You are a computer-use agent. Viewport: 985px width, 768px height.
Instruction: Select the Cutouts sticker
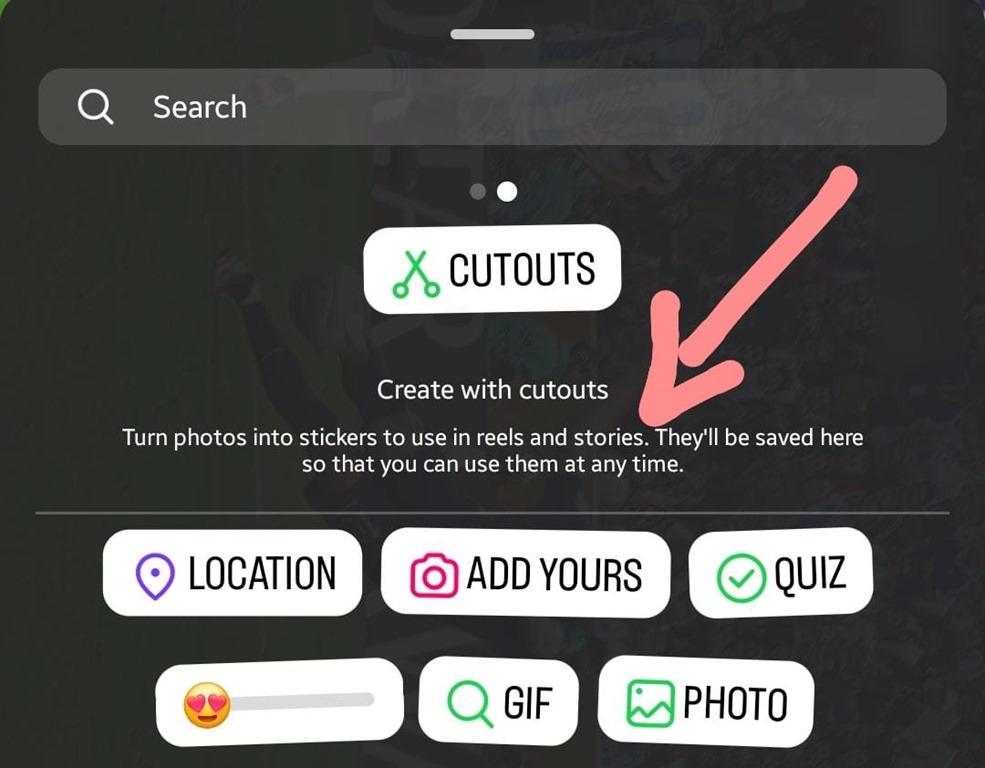point(493,271)
